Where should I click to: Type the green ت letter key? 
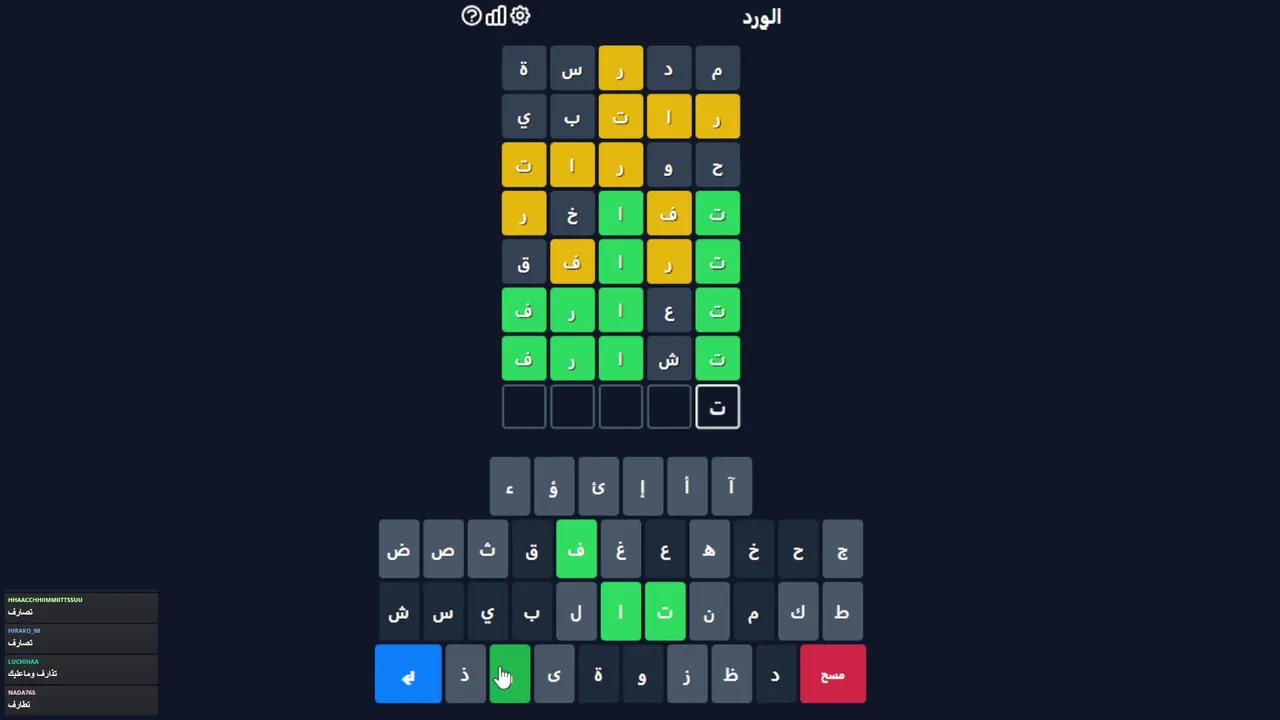(665, 612)
